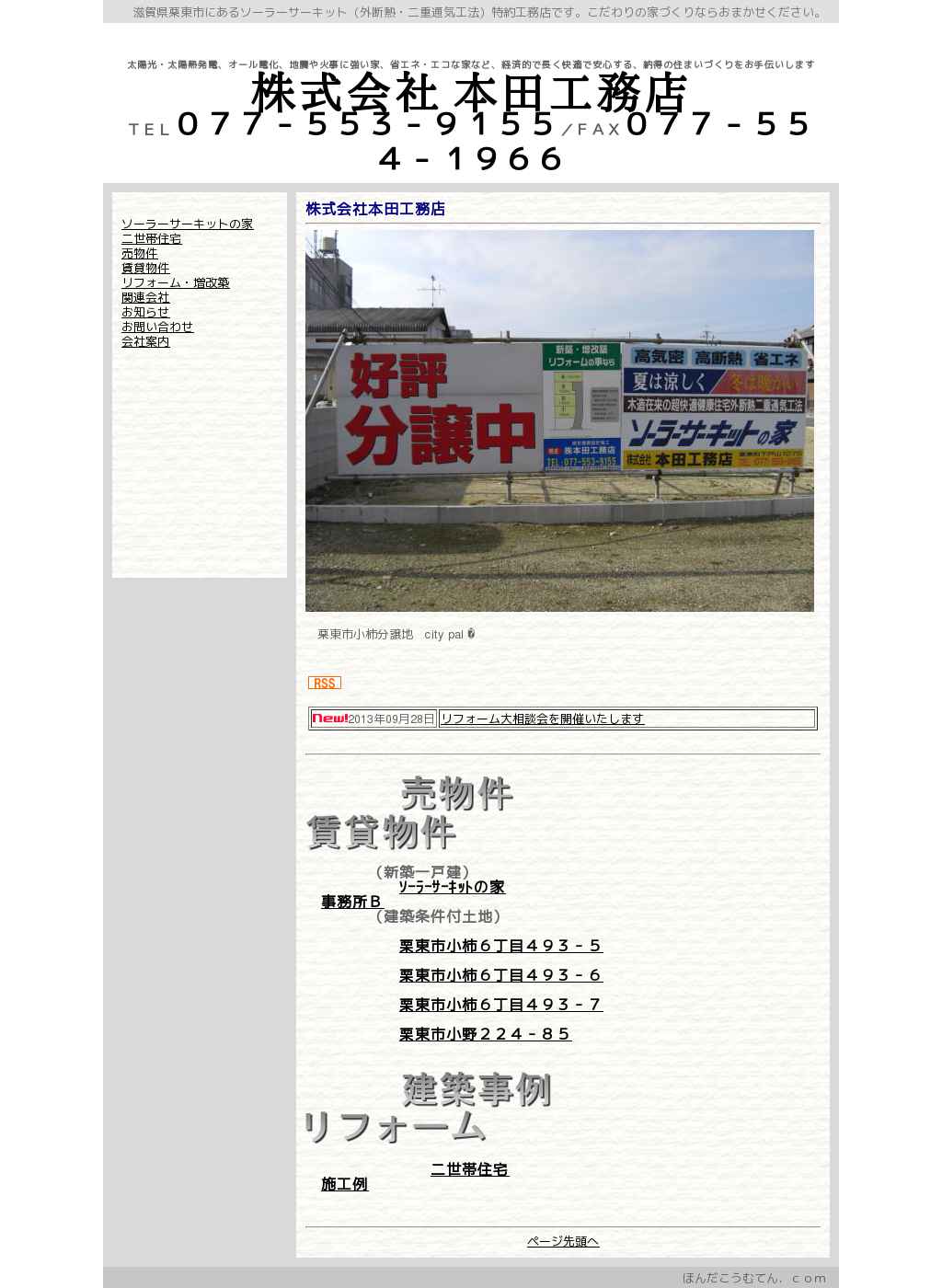Viewport: 942px width, 1288px height.
Task: Select リフォーム・増改築 in the sidebar
Action: [175, 282]
